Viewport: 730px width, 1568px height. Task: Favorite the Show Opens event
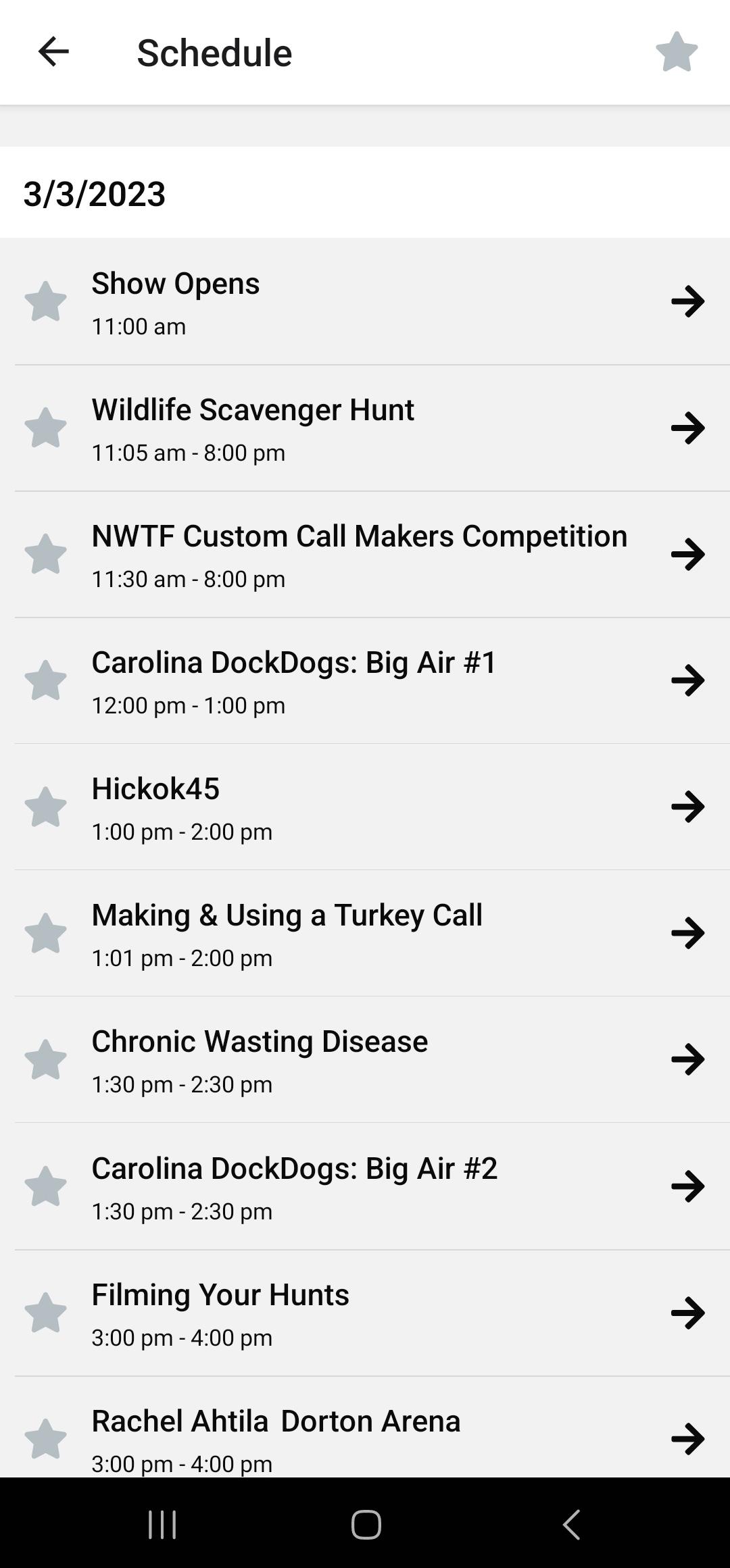[x=45, y=301]
